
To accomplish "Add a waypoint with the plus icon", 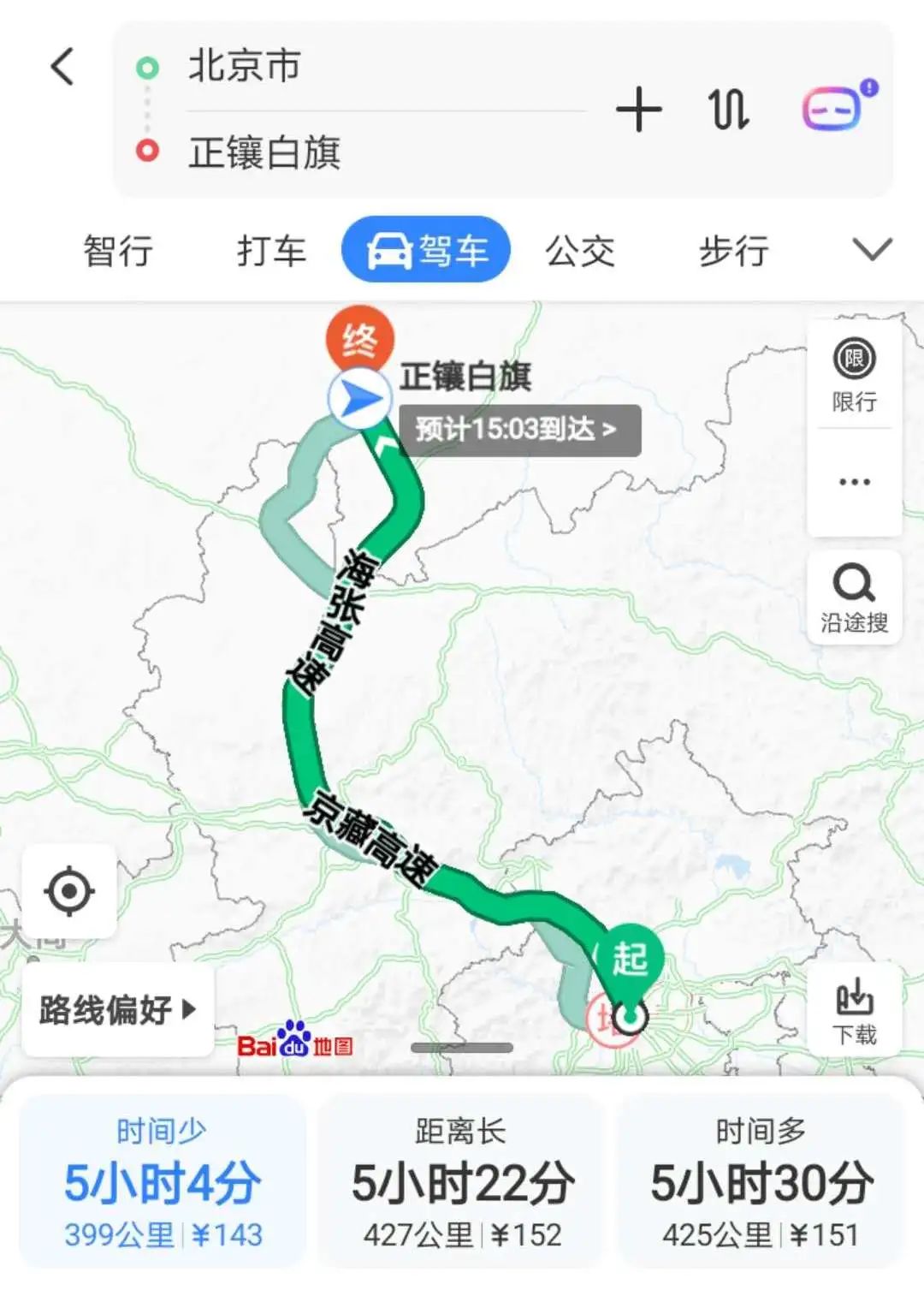I will coord(638,110).
